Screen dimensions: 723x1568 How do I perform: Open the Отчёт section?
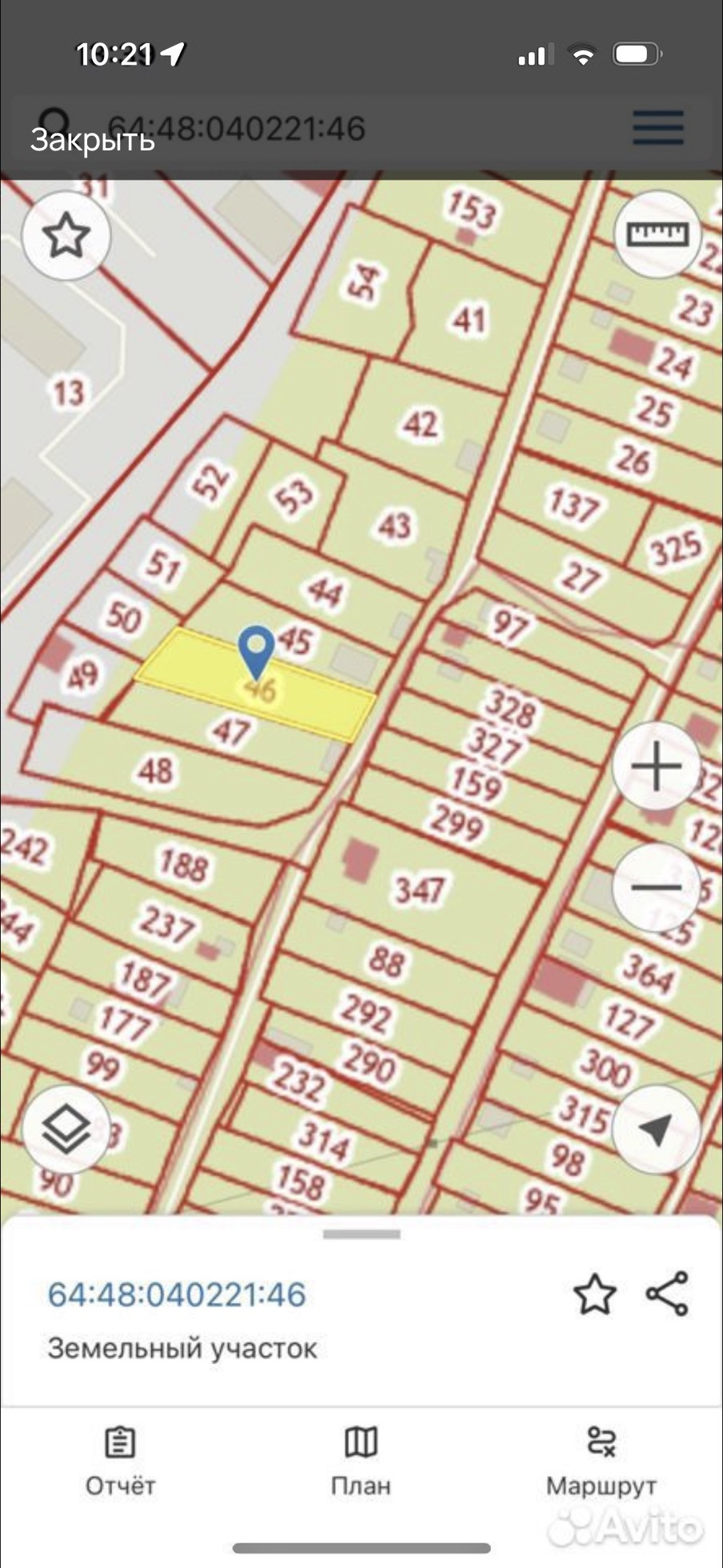pyautogui.click(x=121, y=1462)
